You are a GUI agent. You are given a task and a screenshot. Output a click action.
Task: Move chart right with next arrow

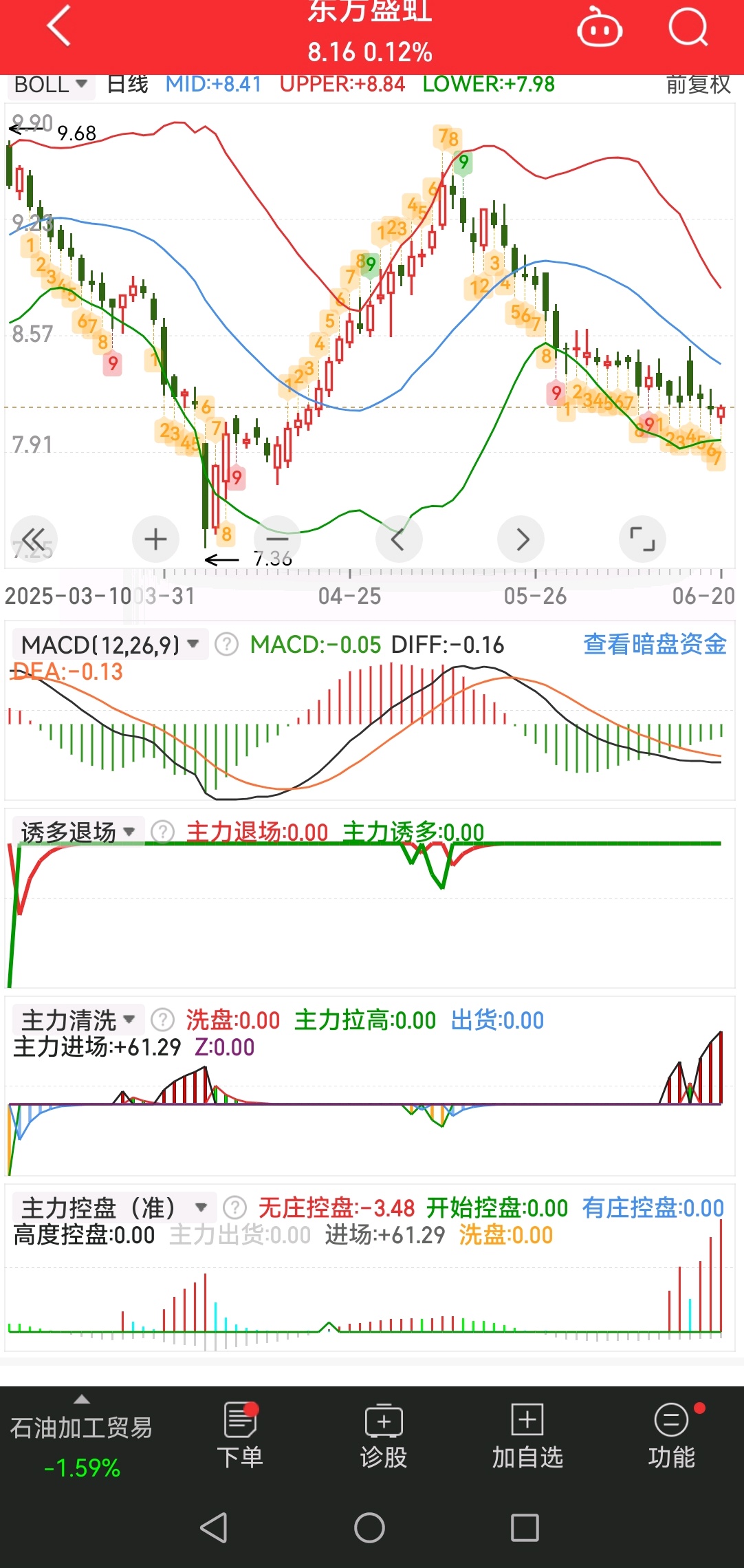[x=521, y=539]
